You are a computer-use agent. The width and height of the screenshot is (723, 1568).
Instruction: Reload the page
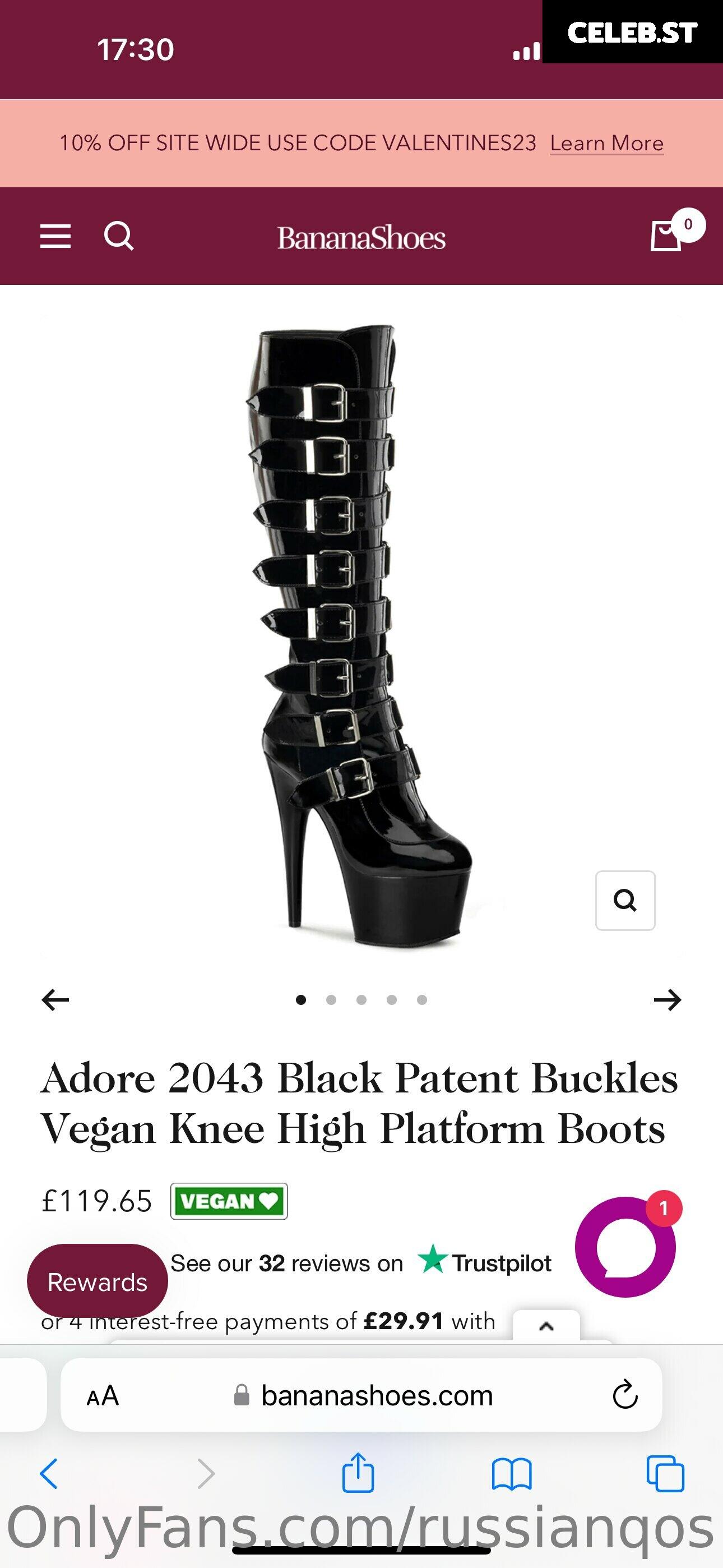coord(625,1396)
